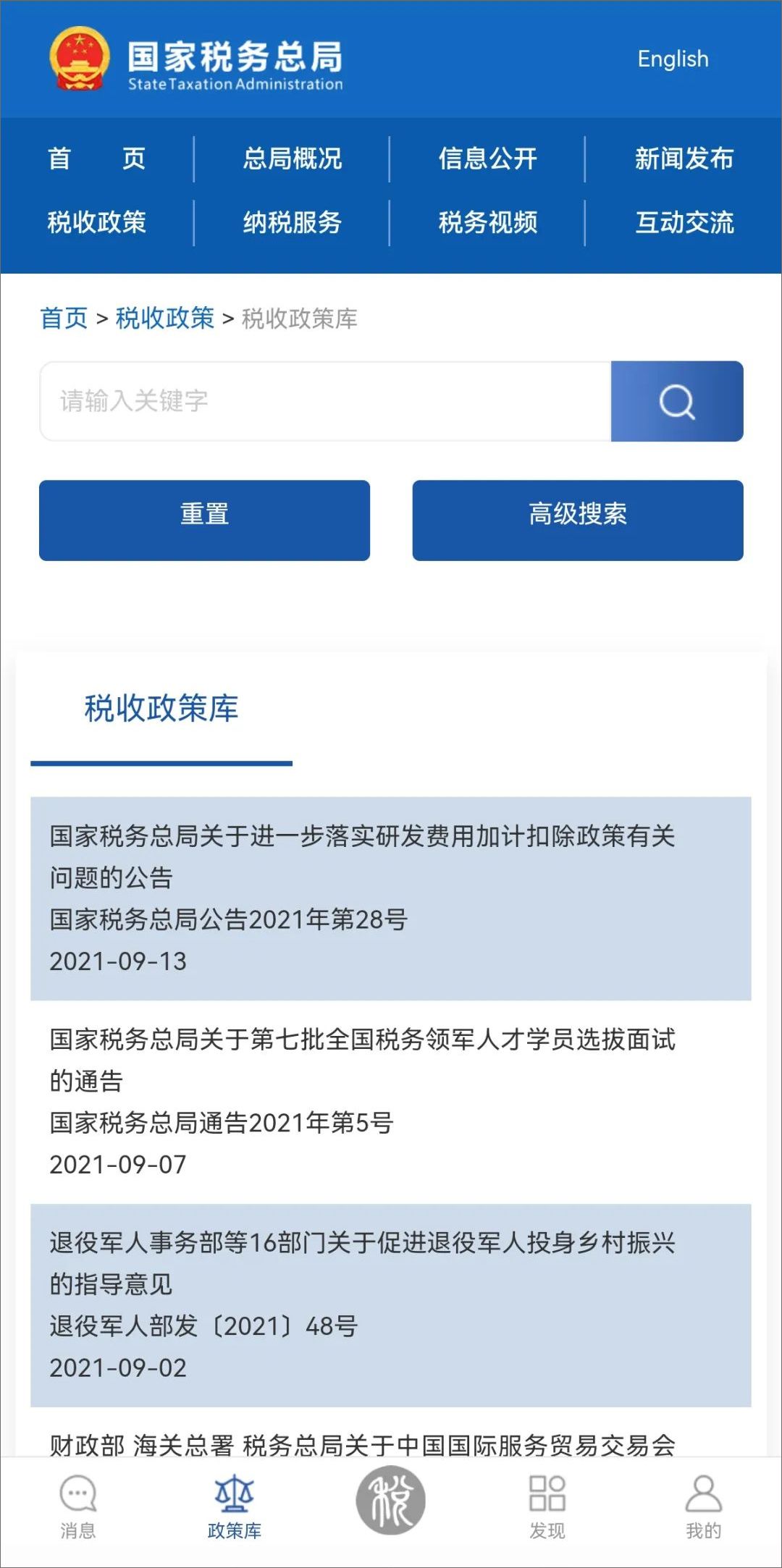Open the 总局概况 section
The height and width of the screenshot is (1568, 782).
pos(292,159)
